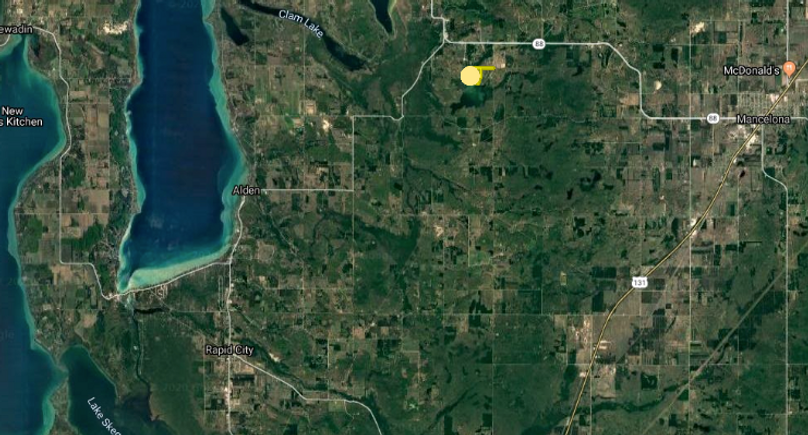This screenshot has width=808, height=435.
Task: Open the McDonald's place marker
Action: point(790,70)
